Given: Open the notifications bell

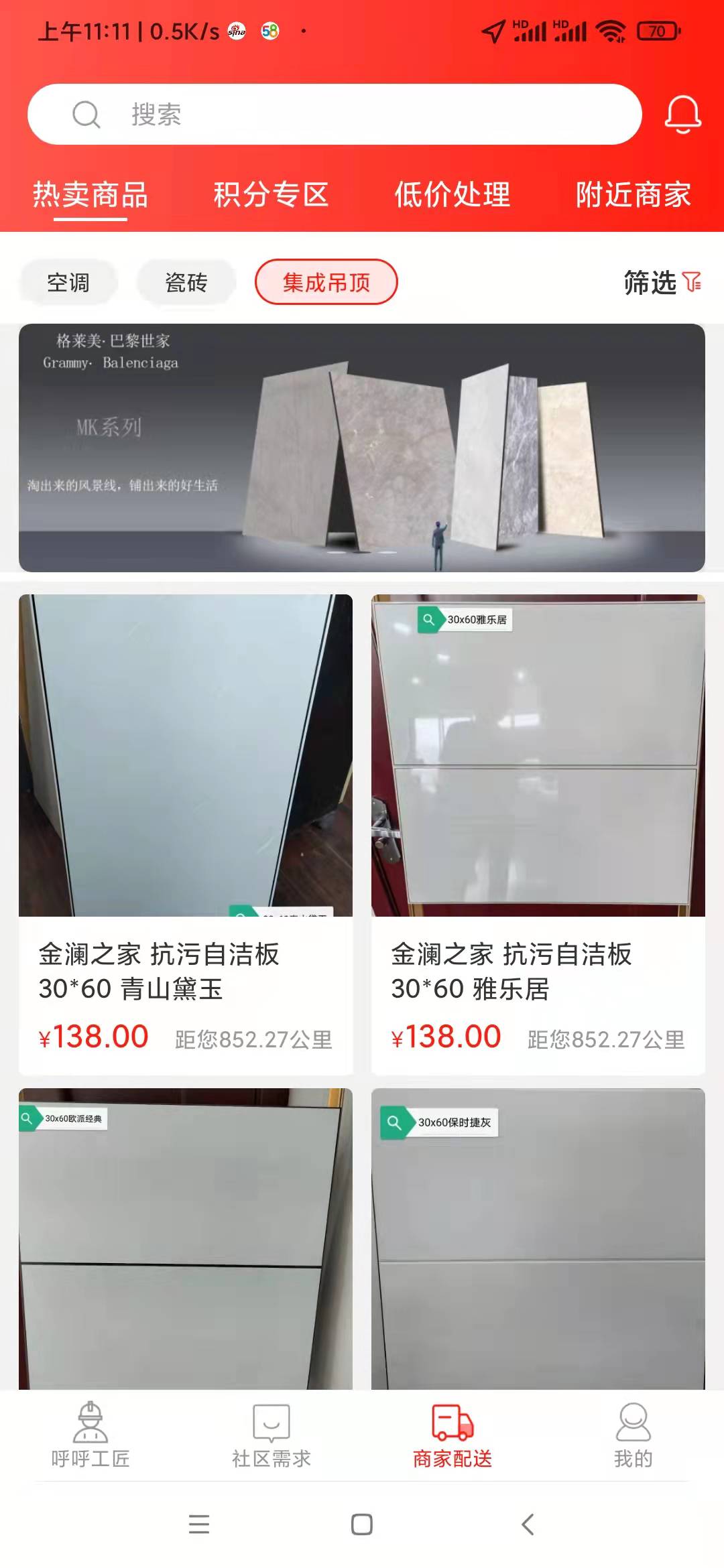Looking at the screenshot, I should [682, 114].
